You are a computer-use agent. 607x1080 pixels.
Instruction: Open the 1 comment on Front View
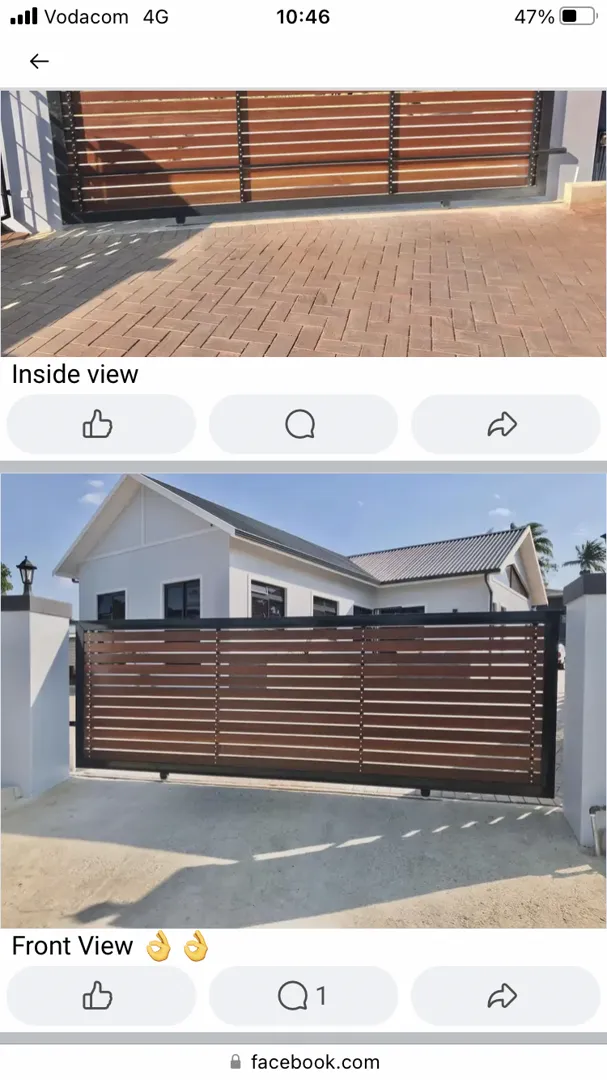[302, 996]
